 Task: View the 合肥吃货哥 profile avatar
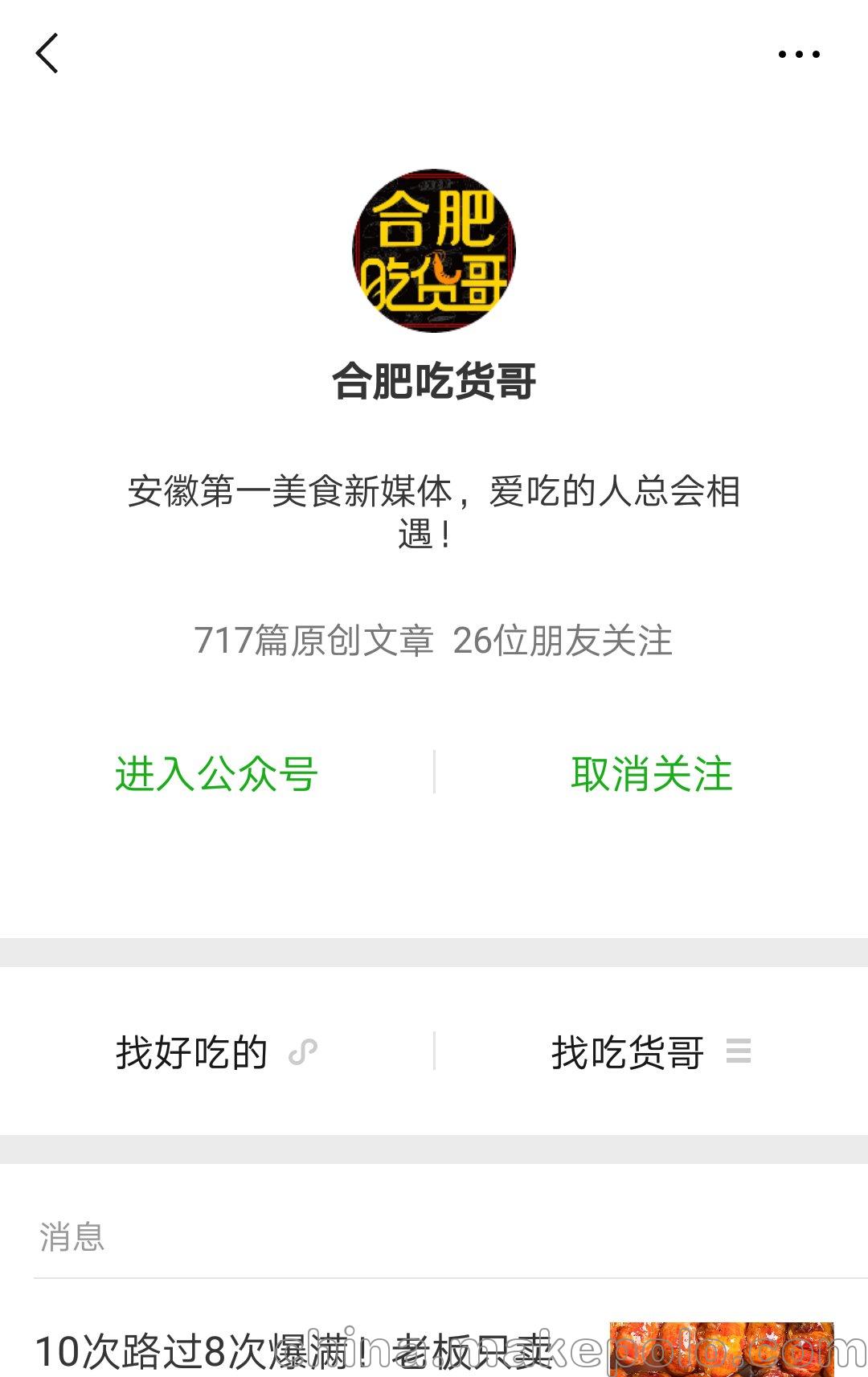point(434,250)
